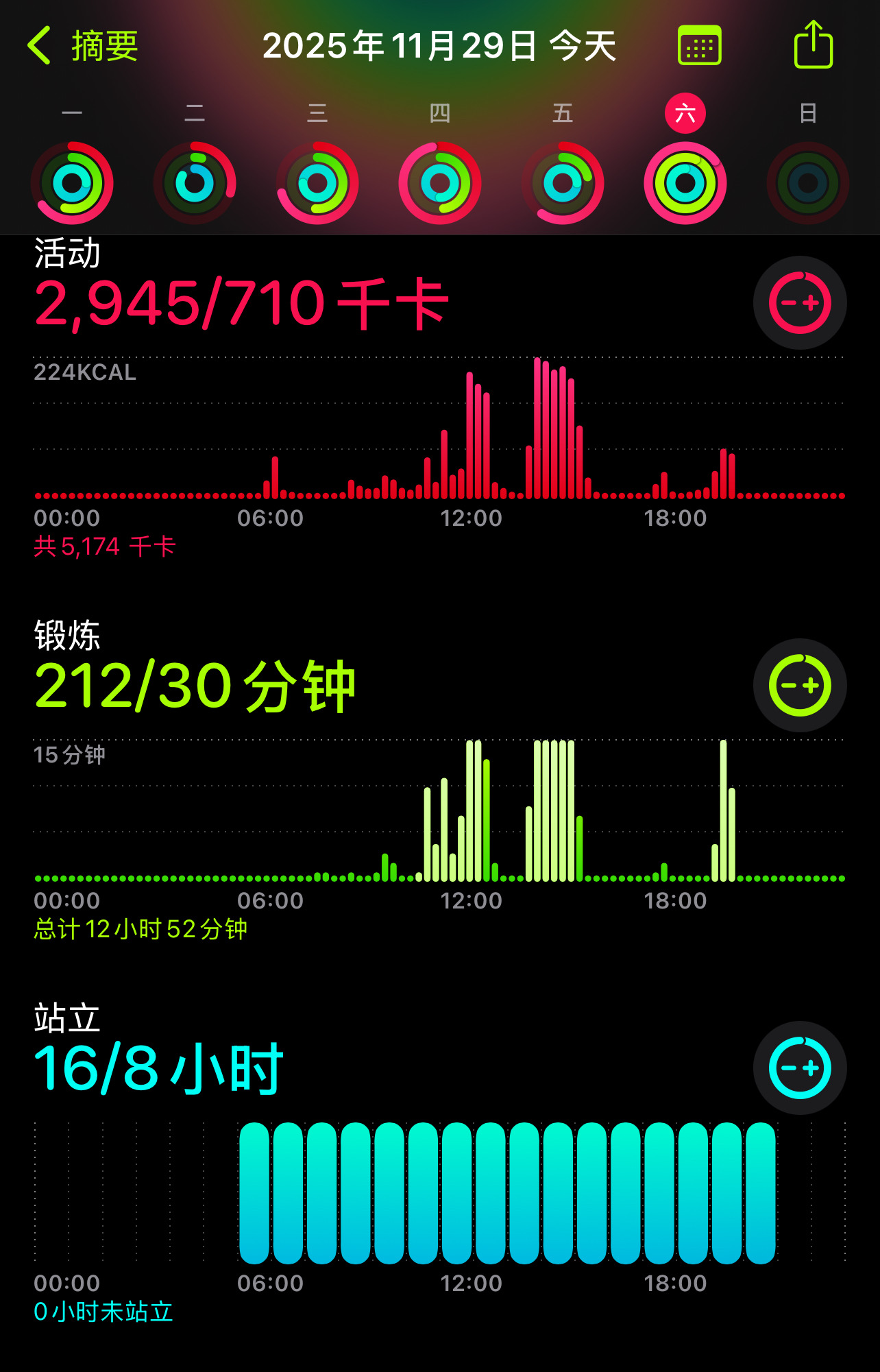Go back to 摘要 summary

tap(83, 46)
